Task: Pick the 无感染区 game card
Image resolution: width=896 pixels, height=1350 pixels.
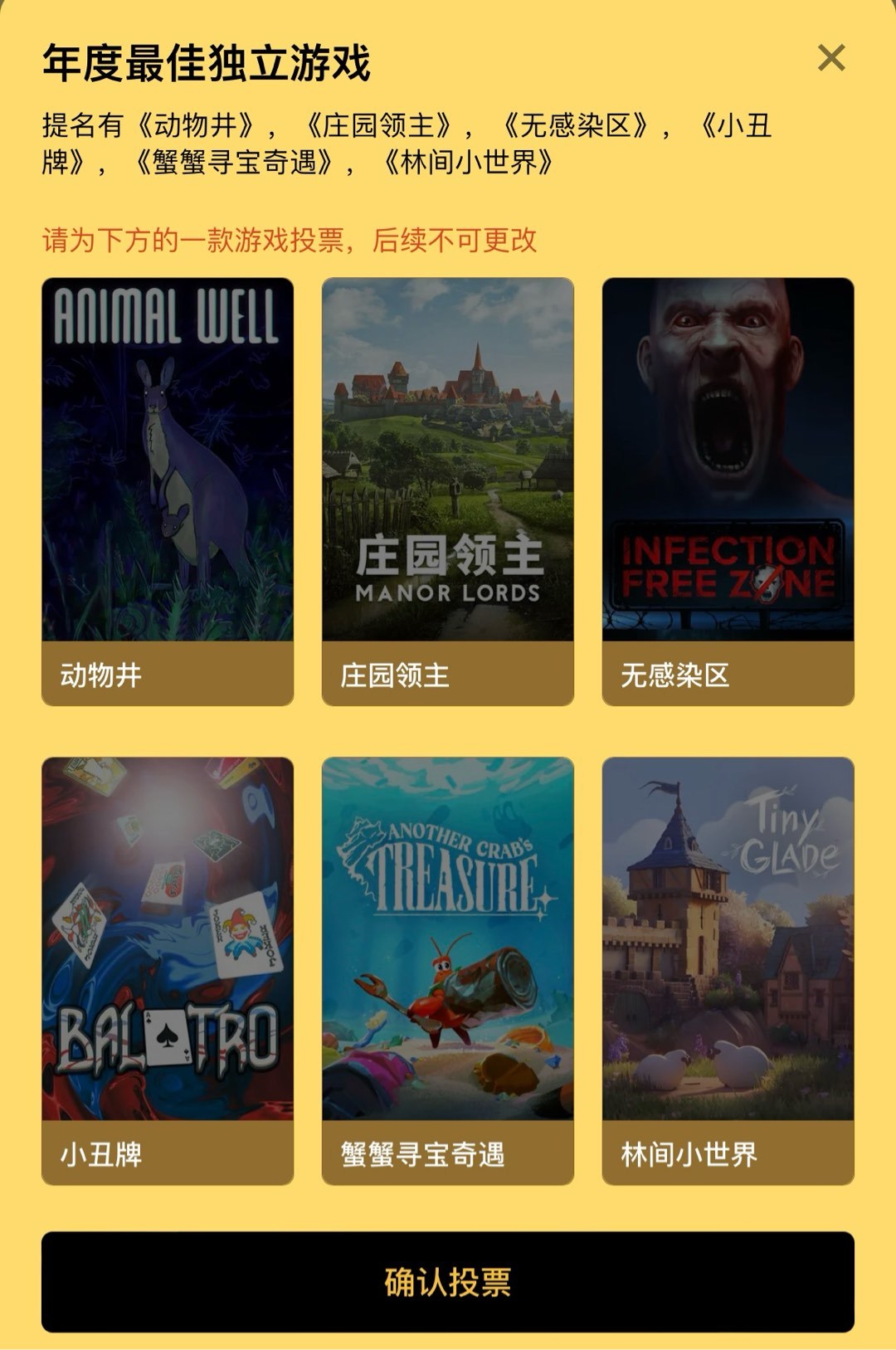Action: click(x=728, y=491)
